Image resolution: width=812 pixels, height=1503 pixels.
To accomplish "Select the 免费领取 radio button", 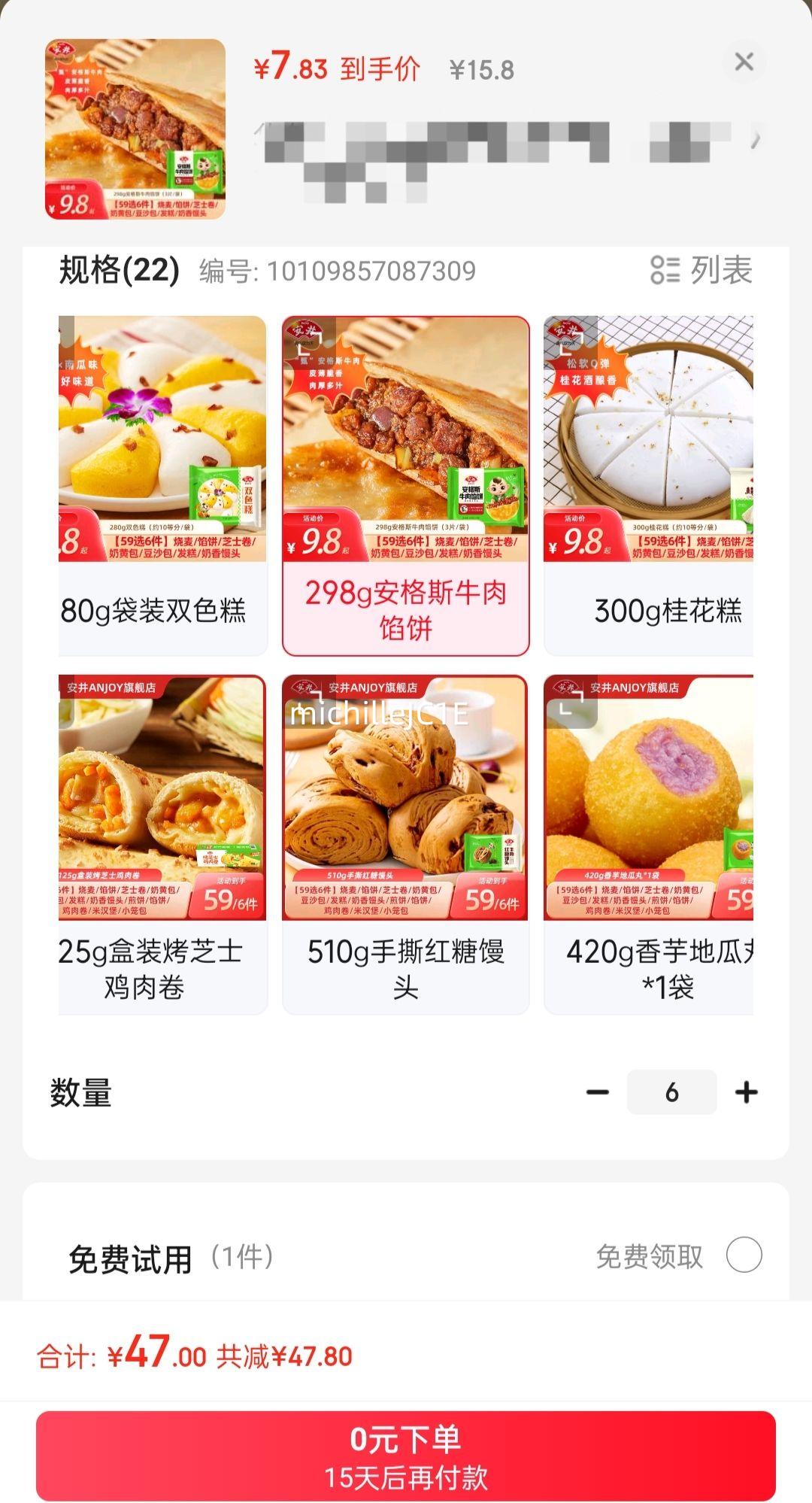I will click(744, 1255).
